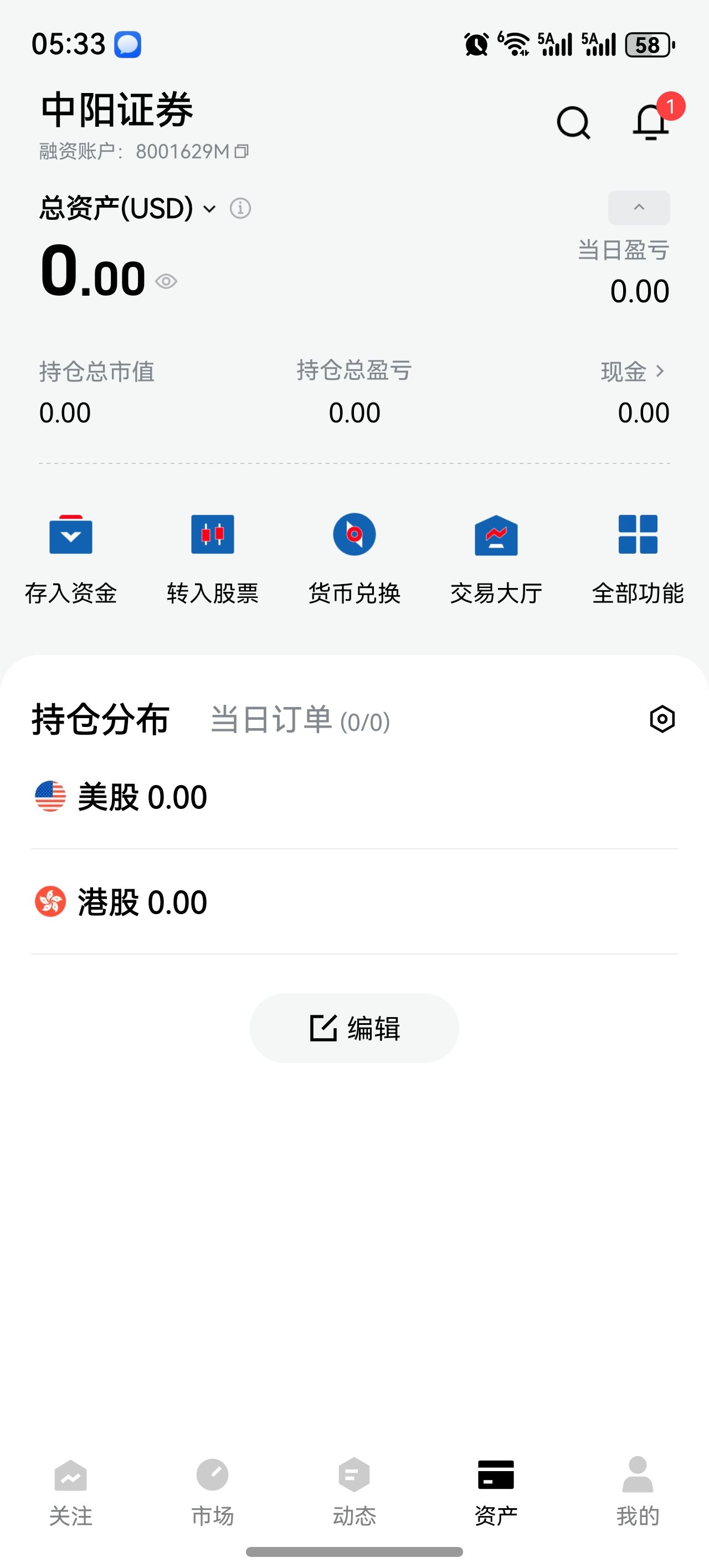
Task: Open the total assets currency dropdown
Action: pos(209,209)
